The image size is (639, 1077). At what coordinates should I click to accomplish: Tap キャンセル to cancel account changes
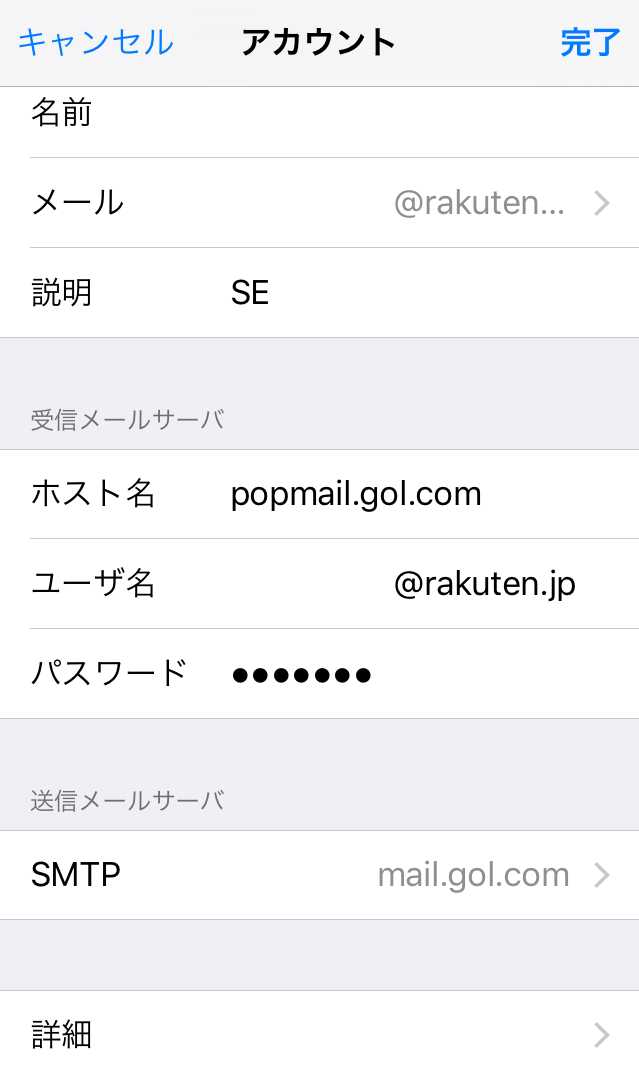tap(96, 43)
